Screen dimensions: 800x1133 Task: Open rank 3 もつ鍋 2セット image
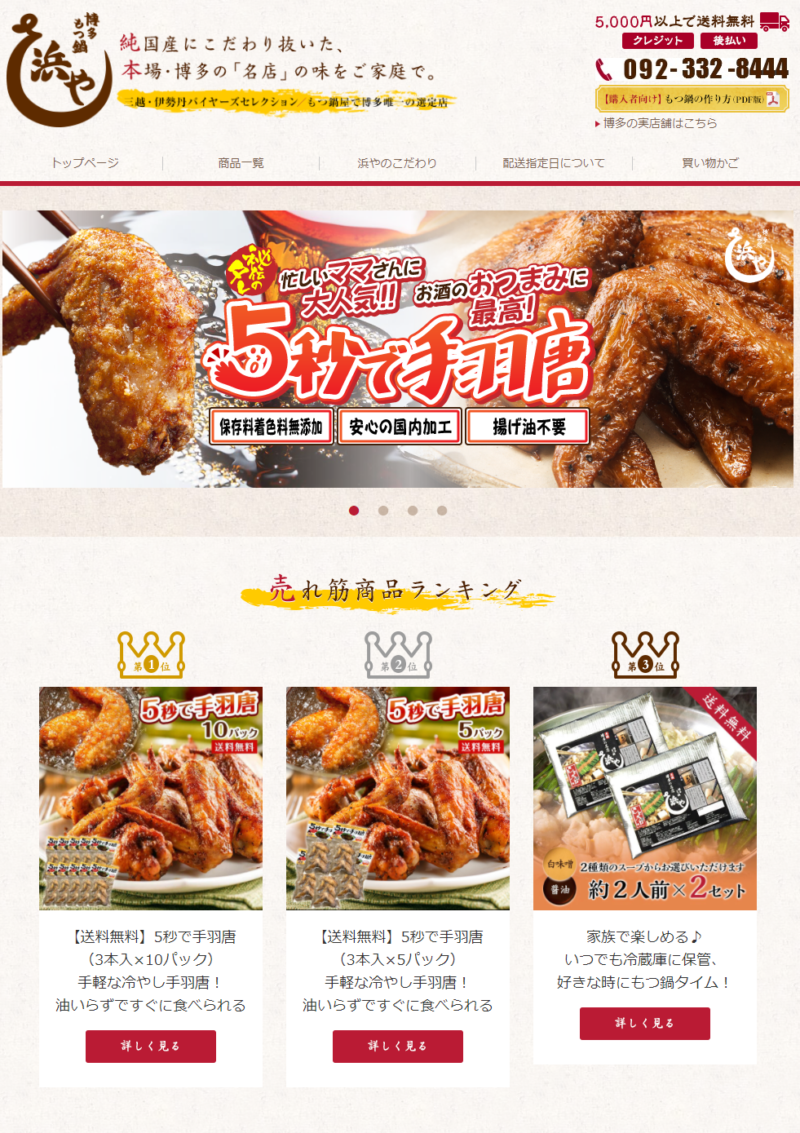coord(644,798)
